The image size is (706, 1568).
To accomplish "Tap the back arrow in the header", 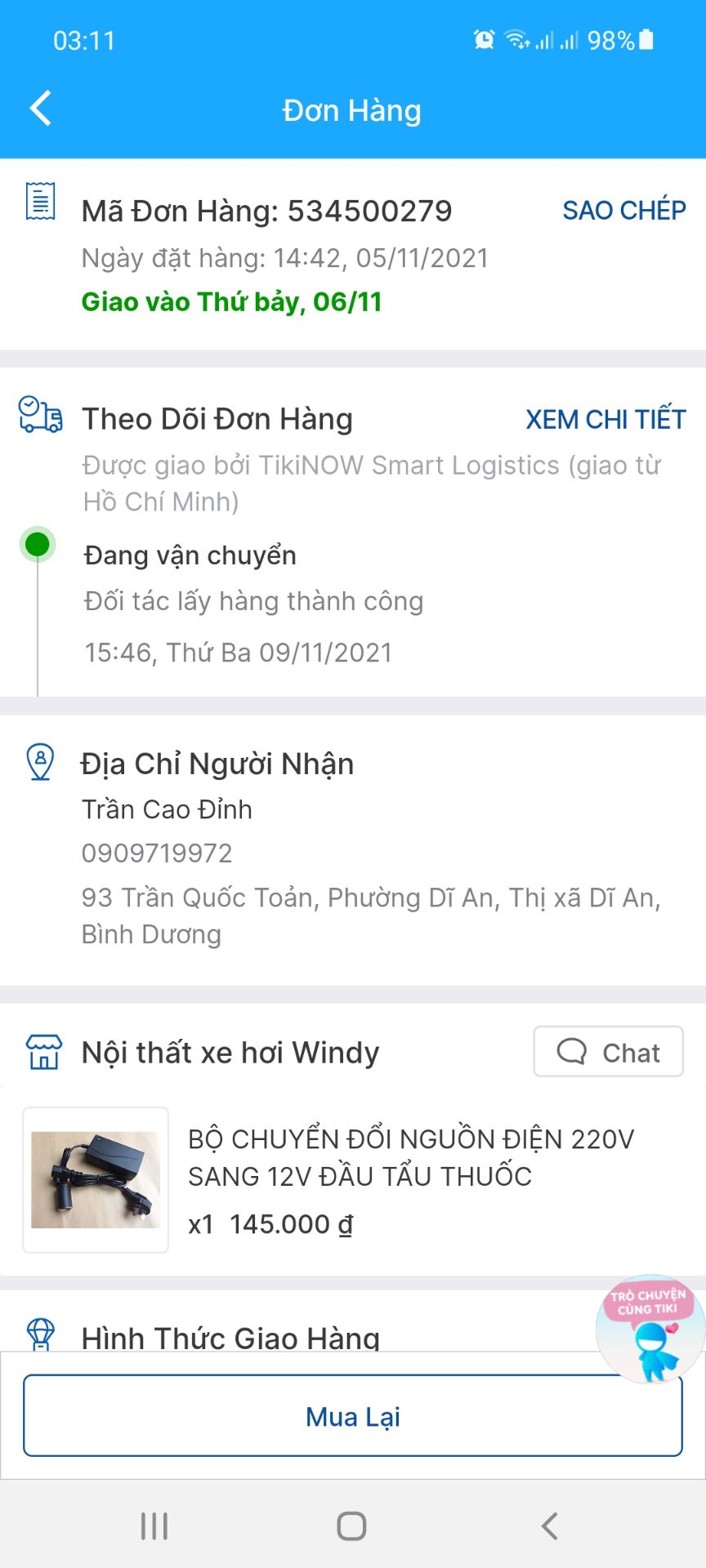I will click(x=39, y=109).
